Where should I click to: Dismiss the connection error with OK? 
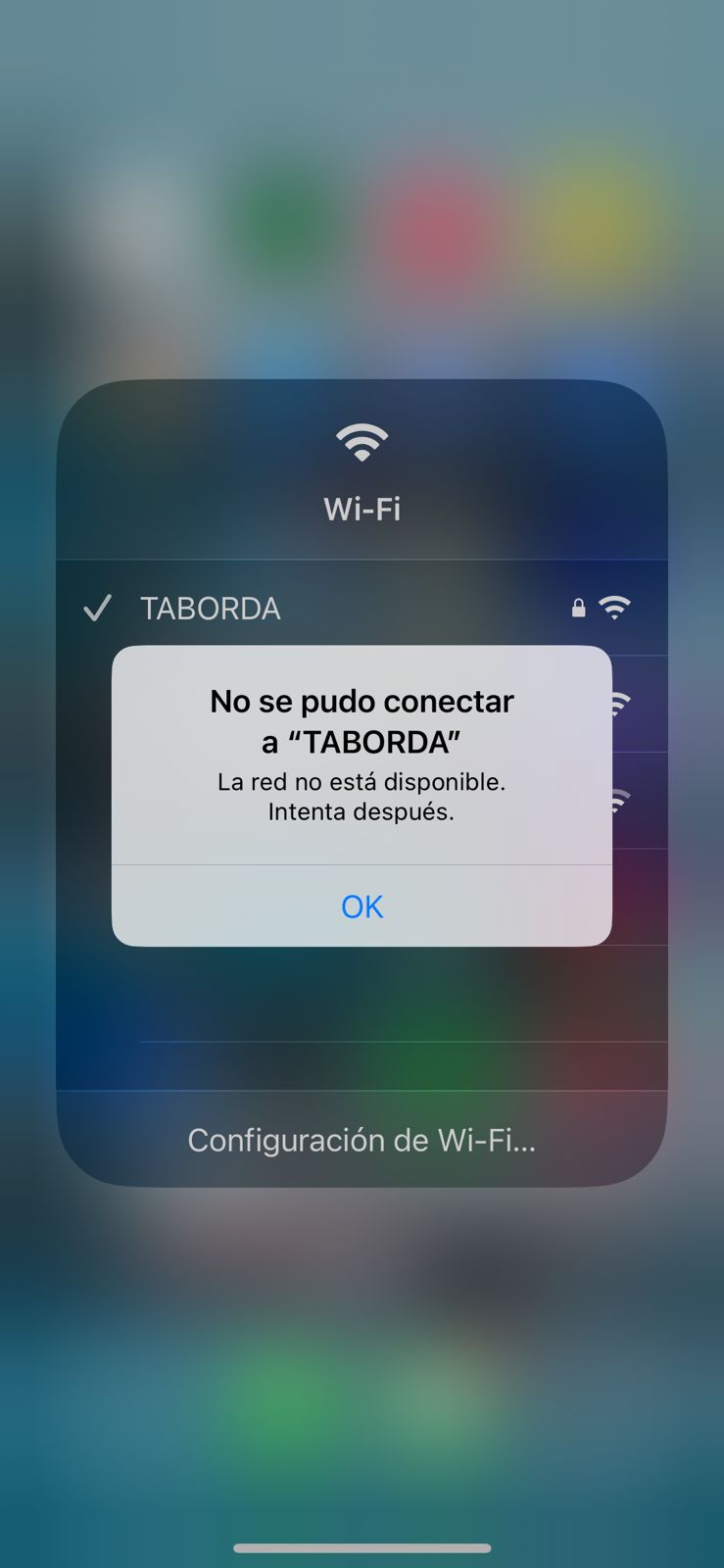[362, 906]
